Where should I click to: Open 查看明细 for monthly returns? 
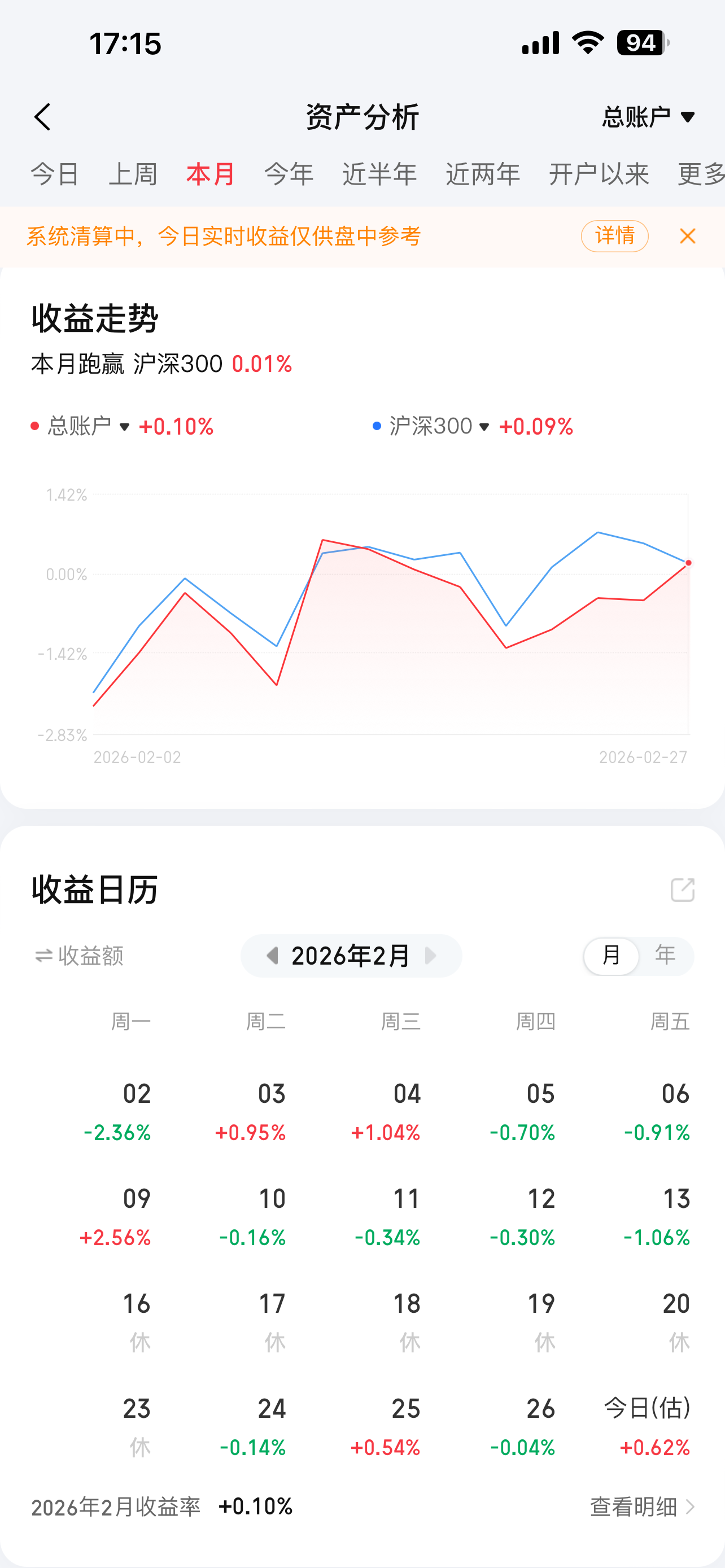tap(642, 1507)
